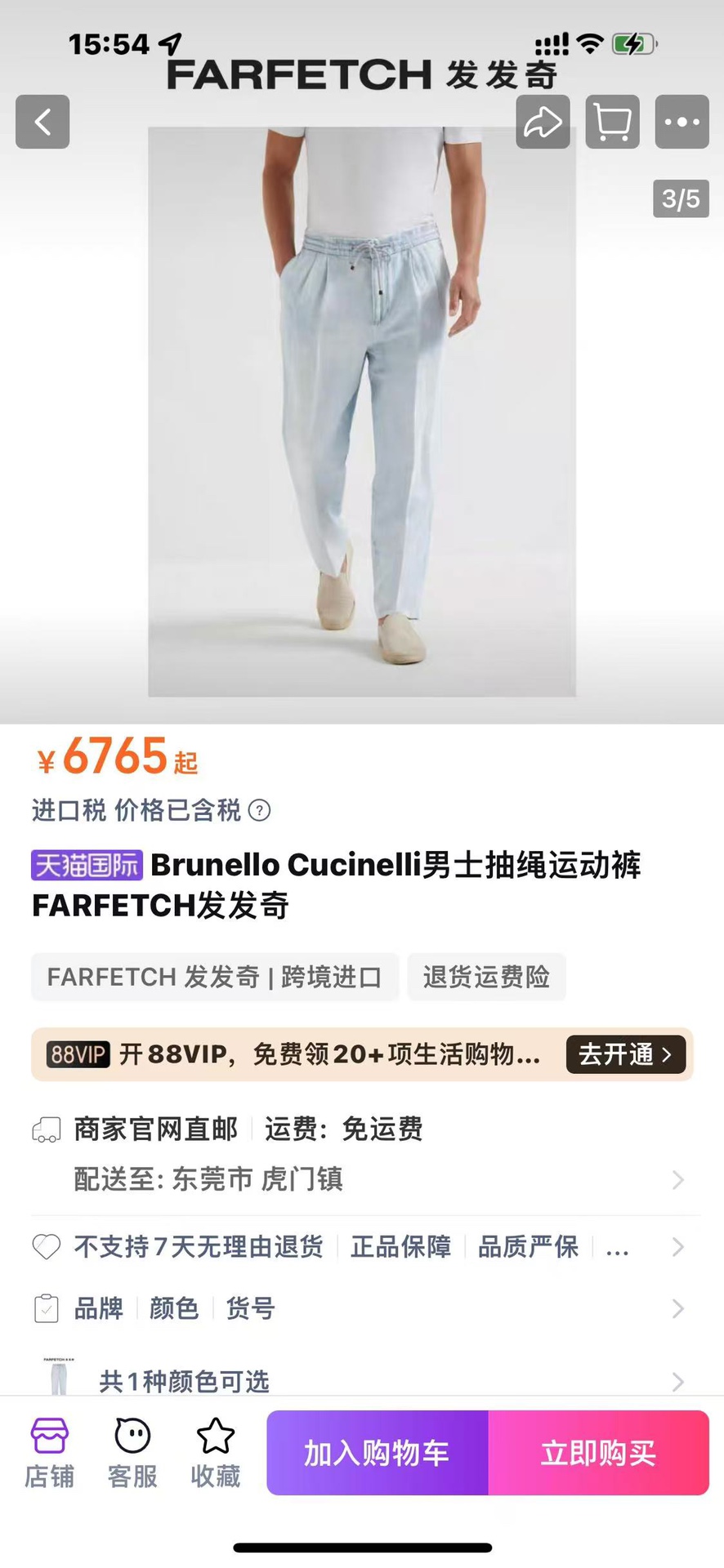Tap the 3/5 image counter badge
Screen dimensions: 724x1568
681,198
